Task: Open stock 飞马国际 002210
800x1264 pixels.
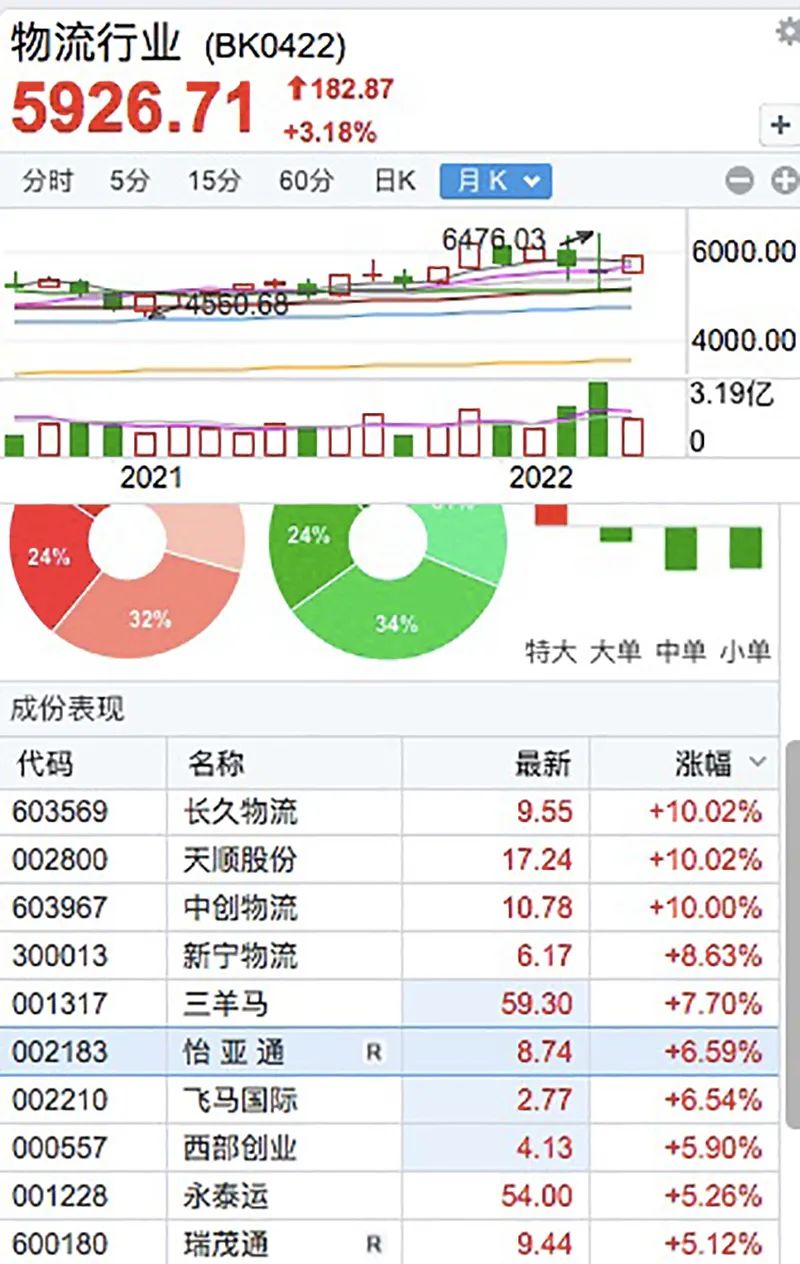Action: coord(240,1100)
